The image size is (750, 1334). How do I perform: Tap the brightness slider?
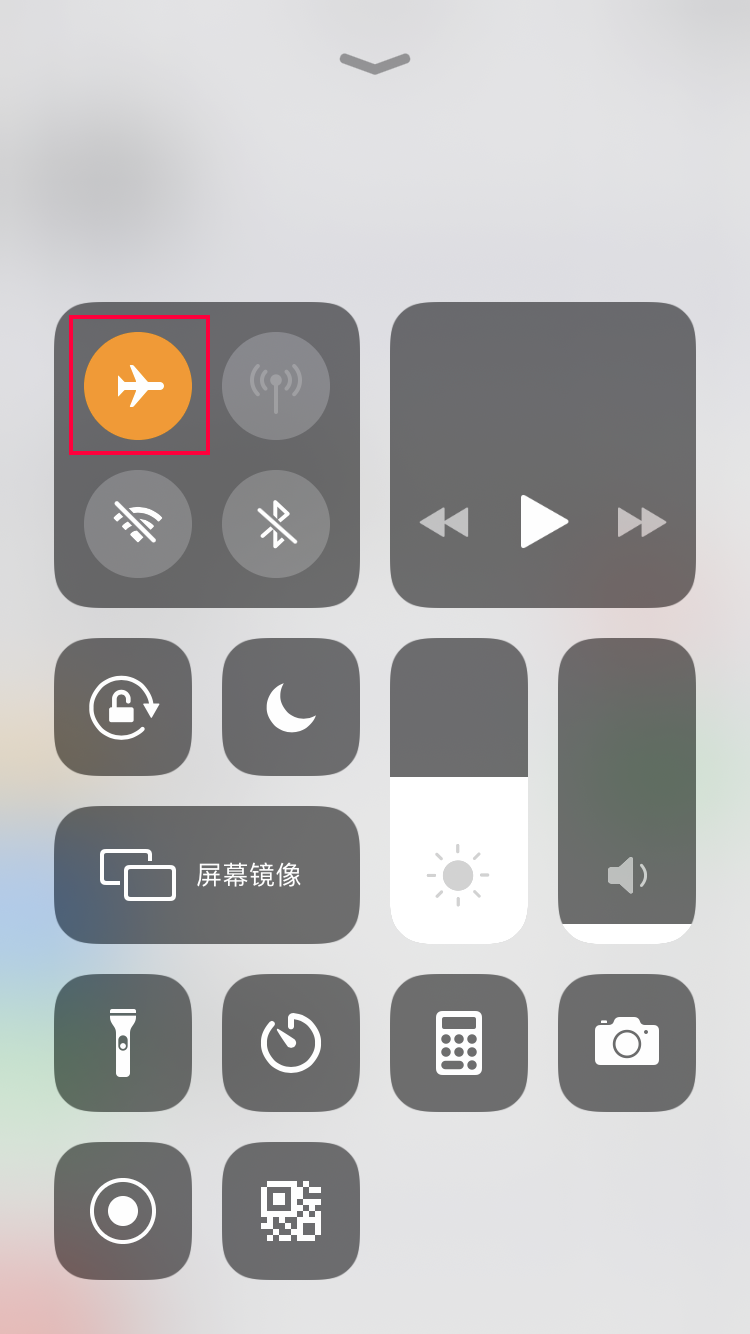point(459,791)
